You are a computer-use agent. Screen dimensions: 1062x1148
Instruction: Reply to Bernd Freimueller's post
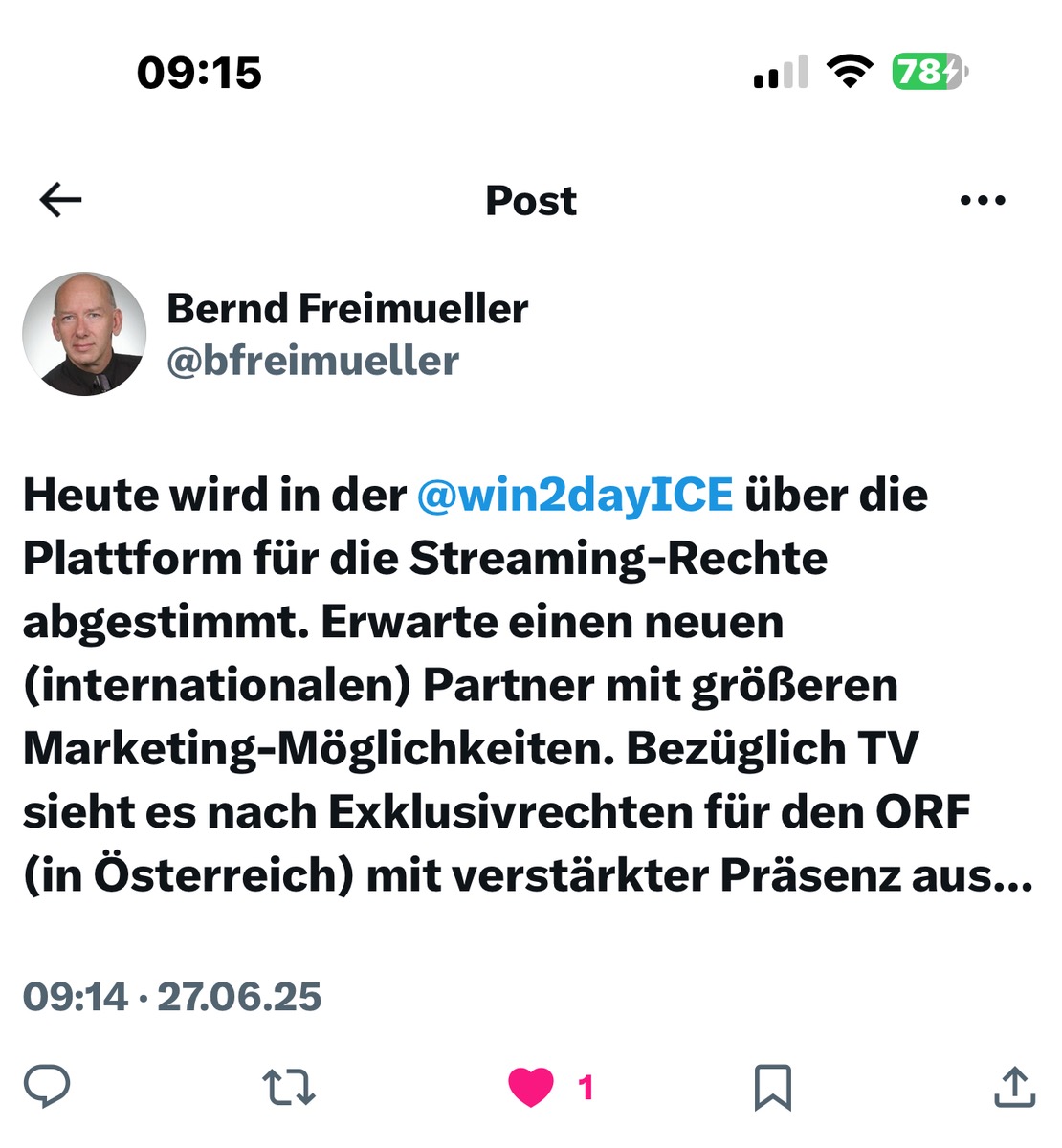click(47, 1087)
